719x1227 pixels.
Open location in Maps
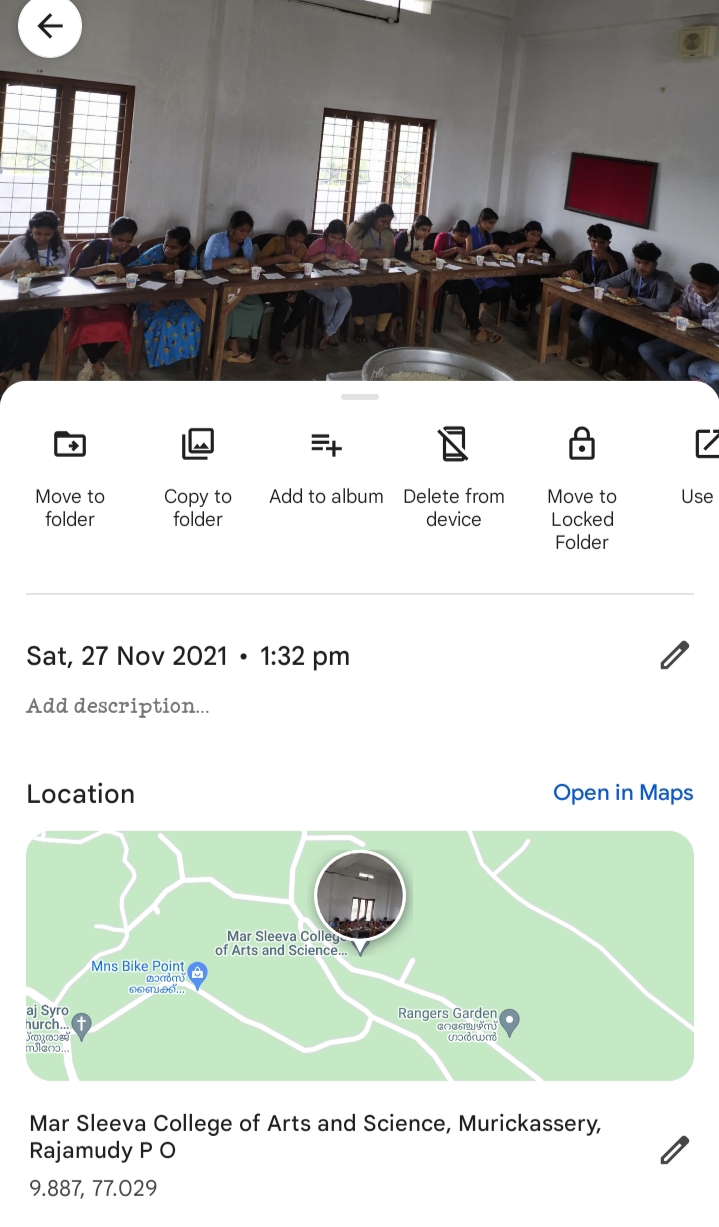coord(623,793)
